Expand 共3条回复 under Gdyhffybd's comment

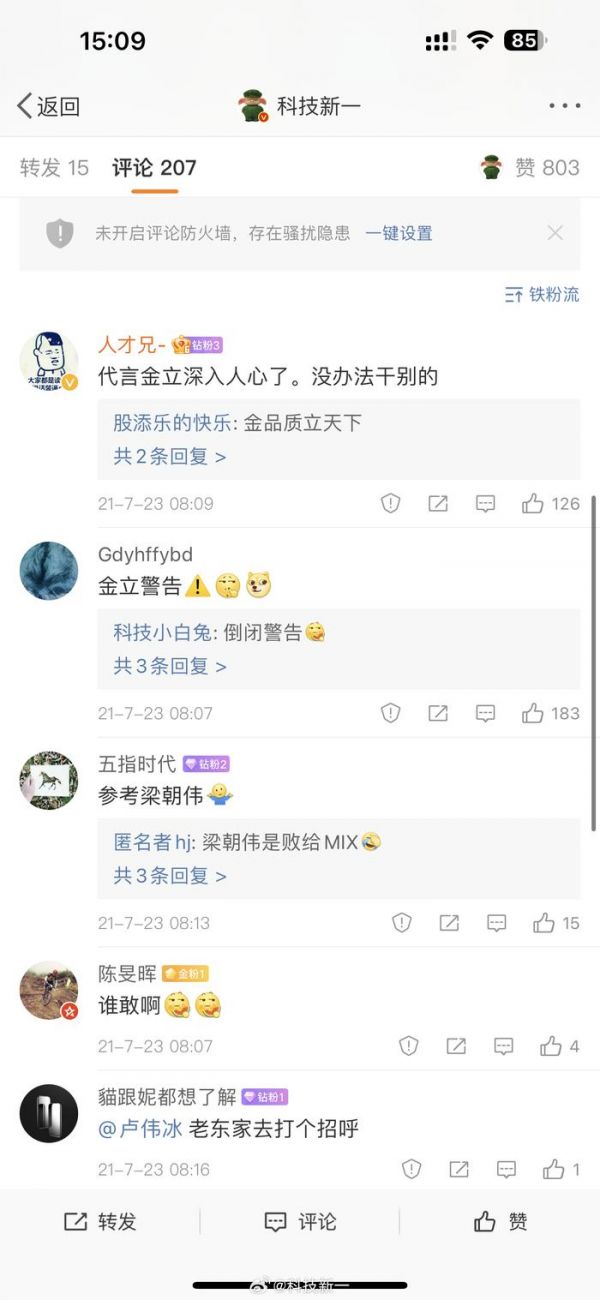(x=169, y=666)
